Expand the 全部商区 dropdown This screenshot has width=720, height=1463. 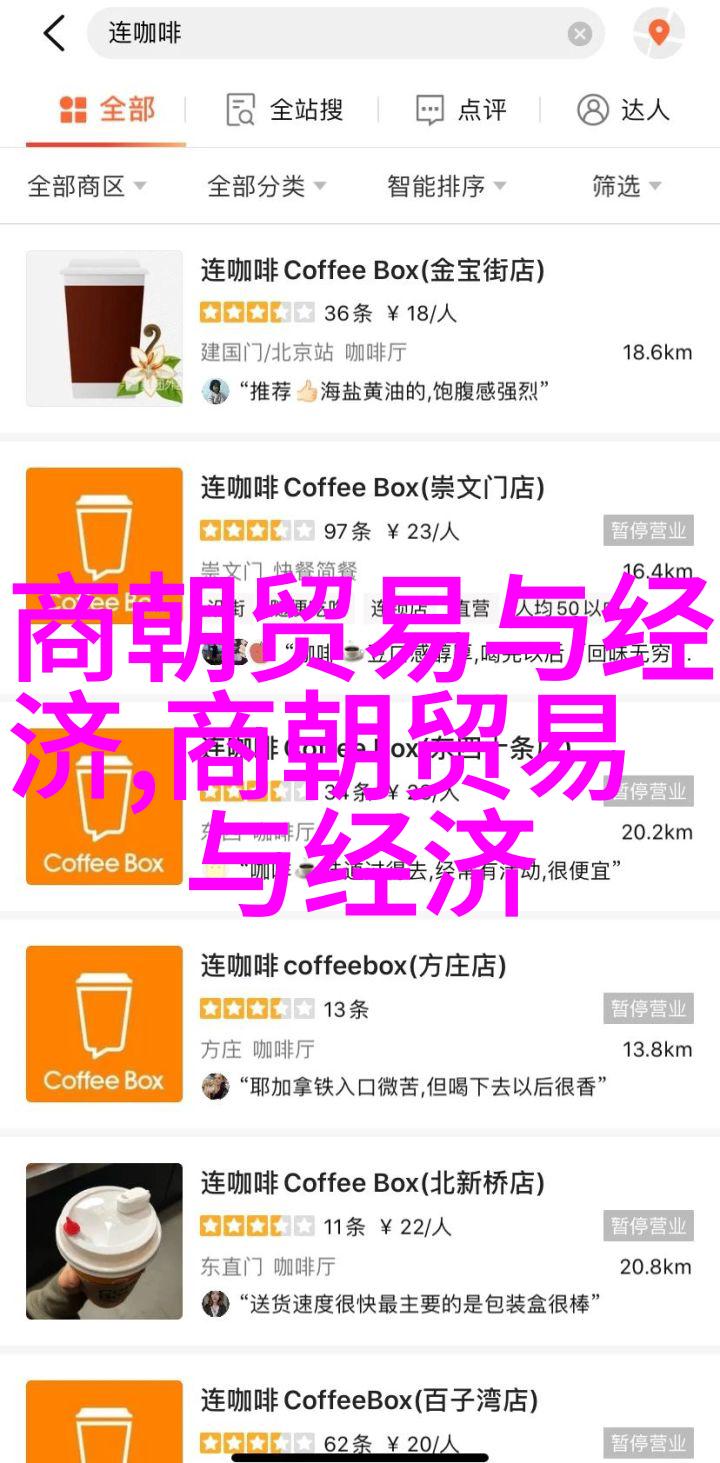pos(87,186)
